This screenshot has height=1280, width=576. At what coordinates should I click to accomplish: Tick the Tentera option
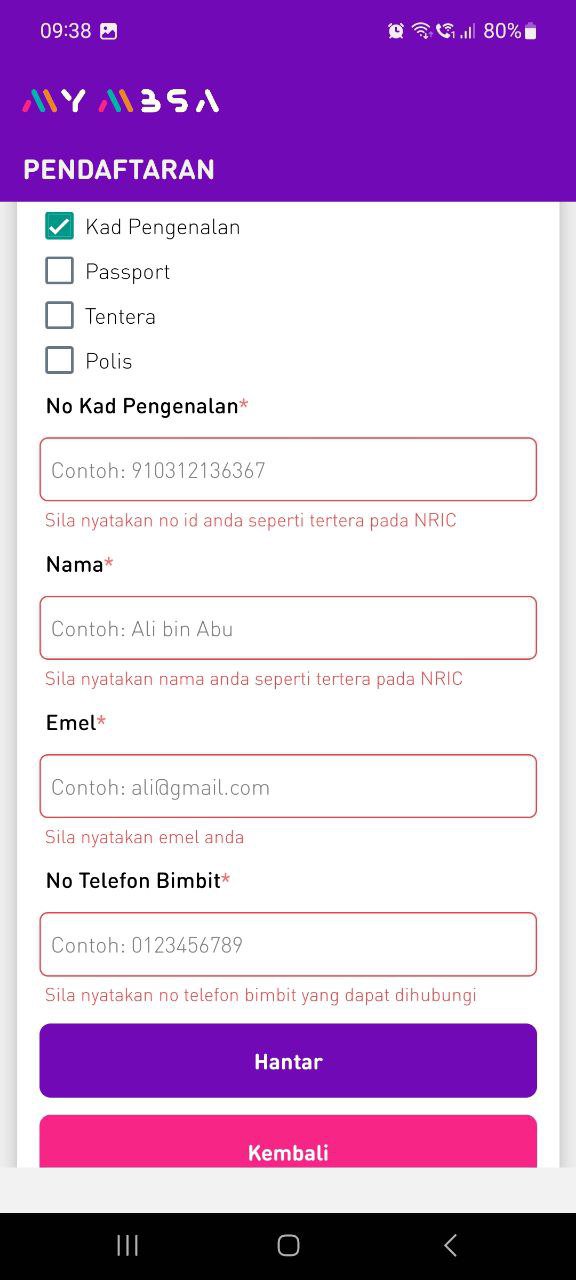click(60, 316)
